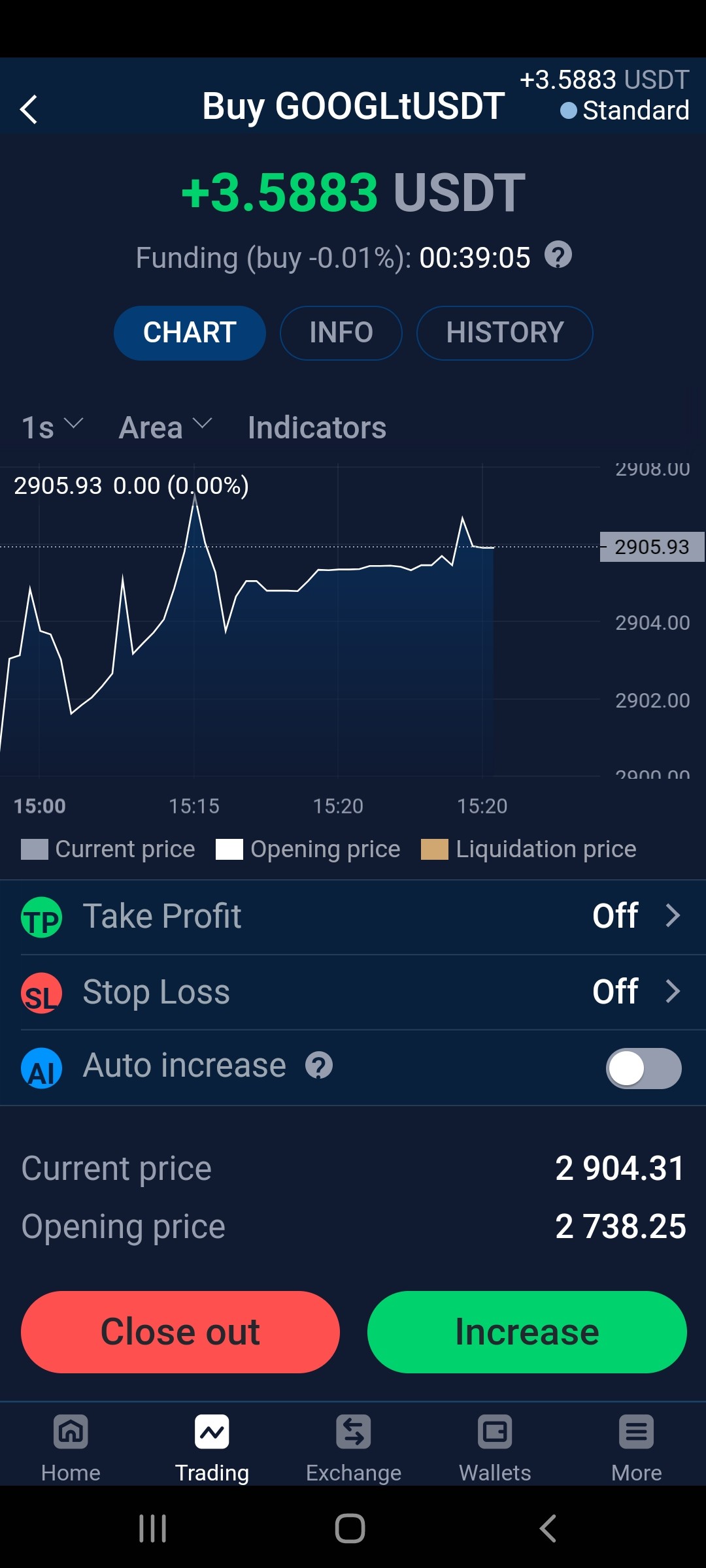This screenshot has width=706, height=1568.
Task: Show Auto increase help info
Action: (319, 1066)
